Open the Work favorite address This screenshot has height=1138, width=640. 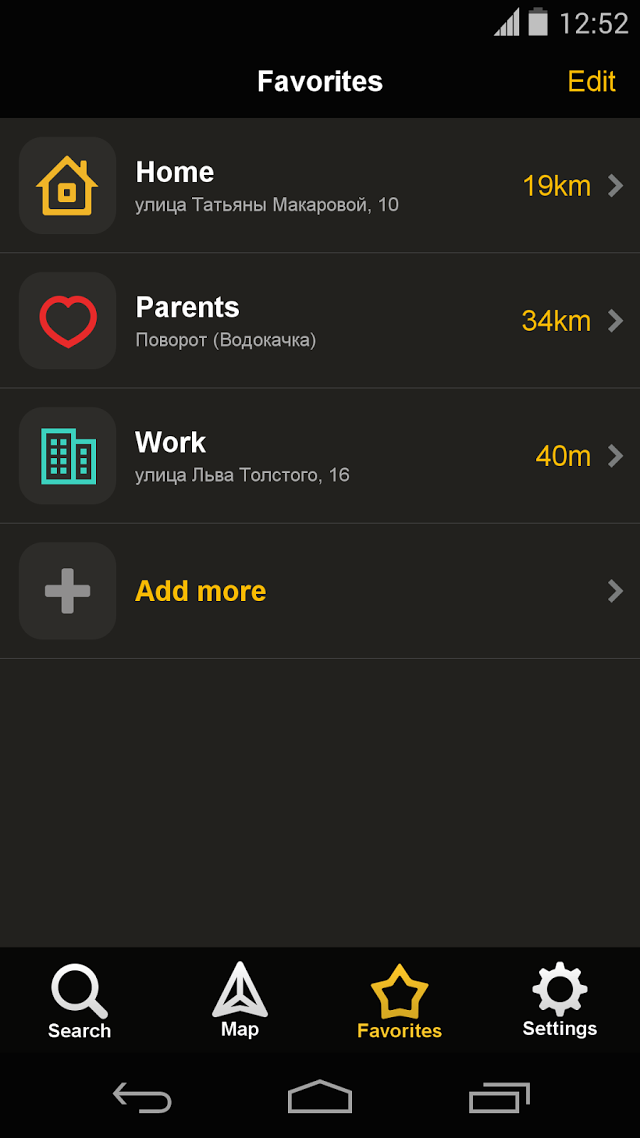coord(320,456)
